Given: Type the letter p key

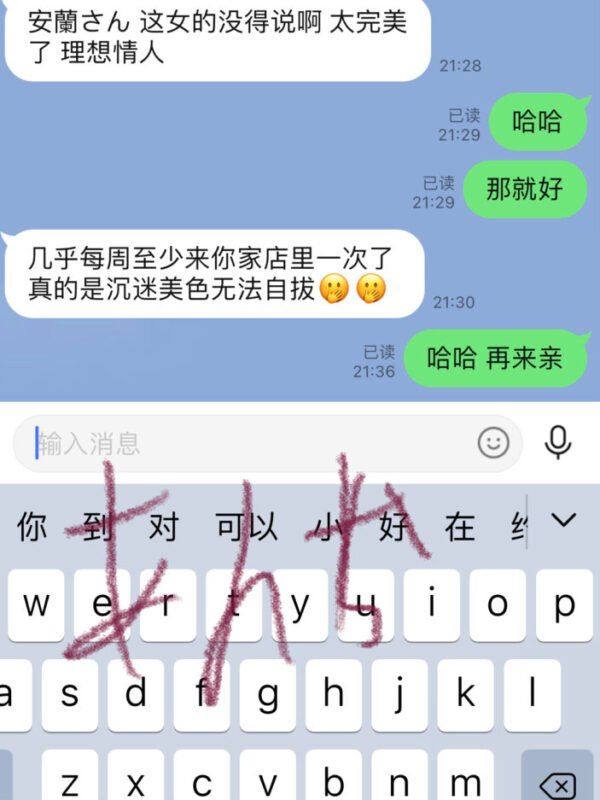Looking at the screenshot, I should pyautogui.click(x=564, y=606).
